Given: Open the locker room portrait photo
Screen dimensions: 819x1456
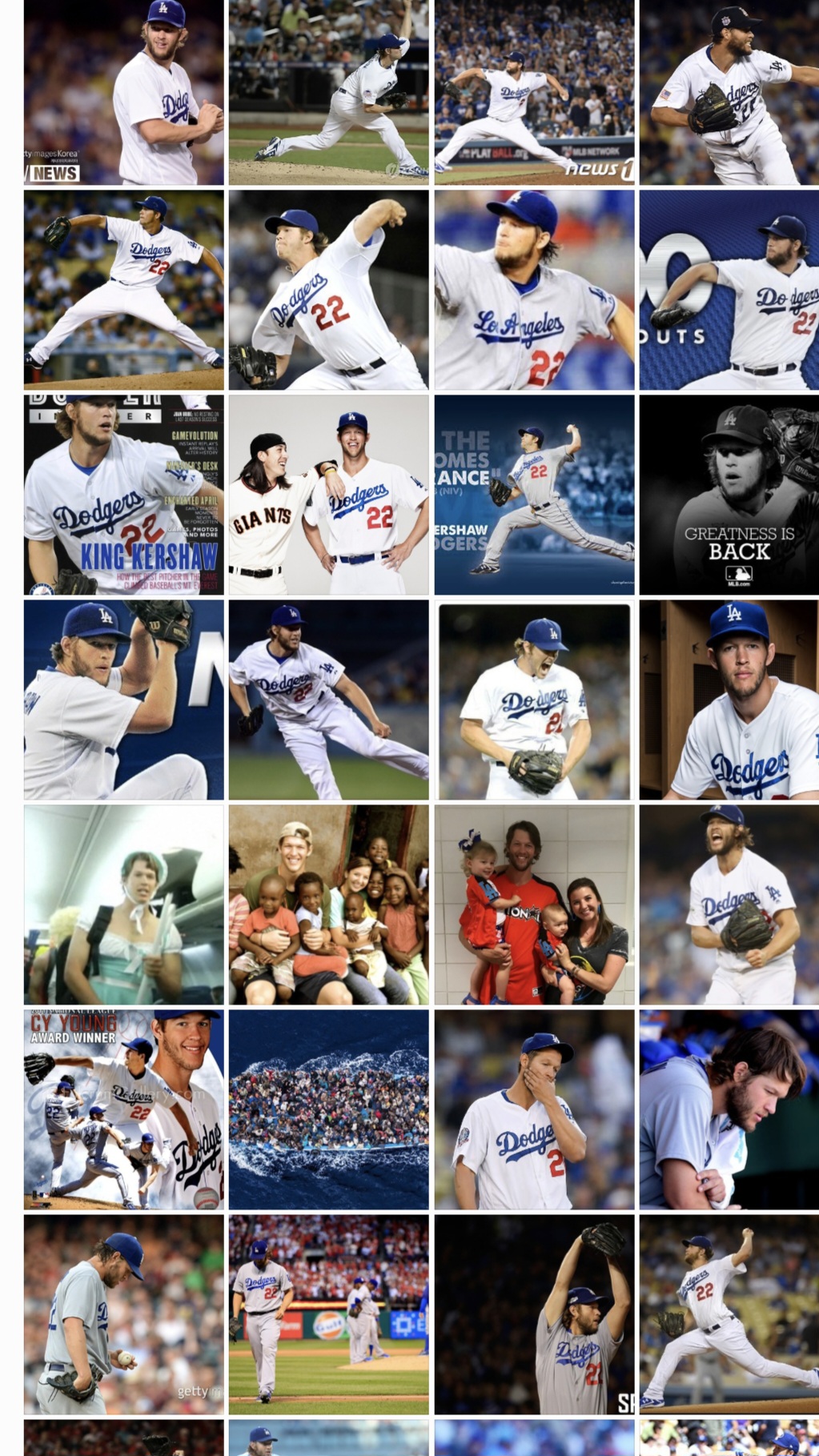Looking at the screenshot, I should click(729, 700).
